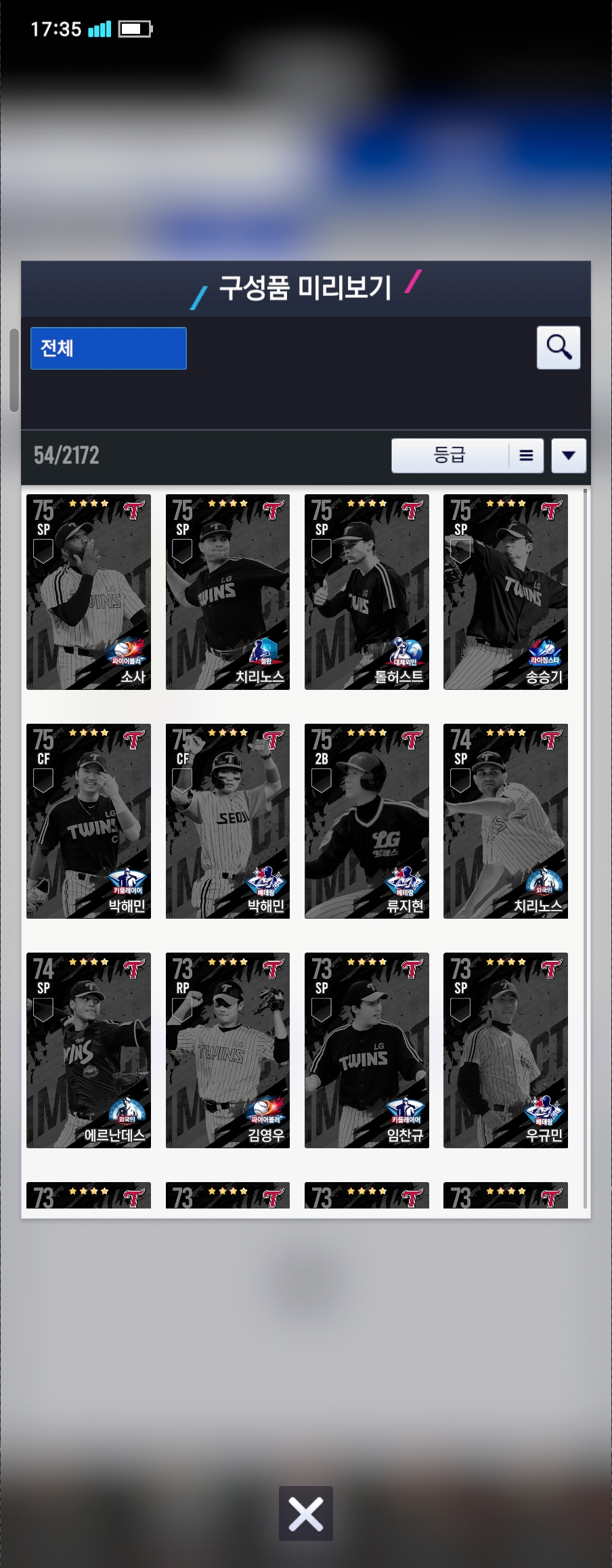Open the 우규민 player card
Image resolution: width=612 pixels, height=1568 pixels.
505,1049
